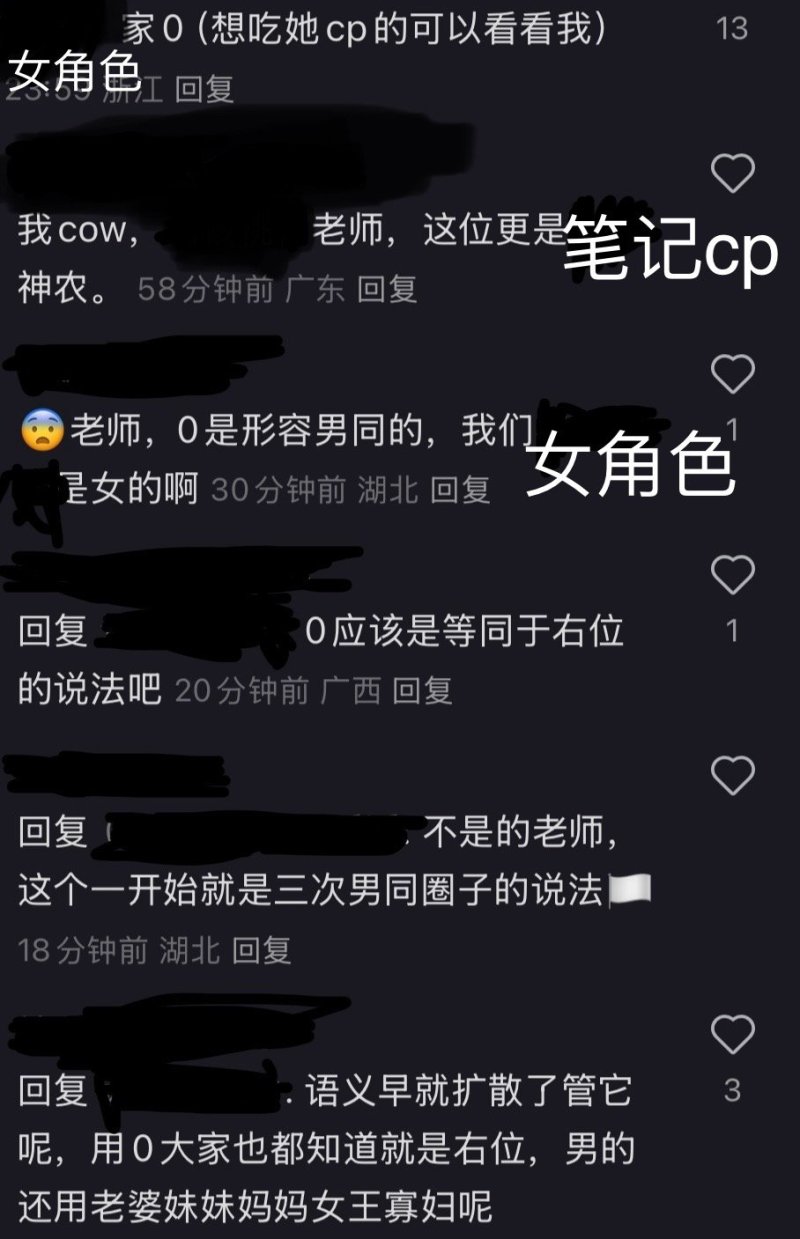Reply to the 等同于右位的说法吧 comment
This screenshot has width=800, height=1239.
pos(422,690)
